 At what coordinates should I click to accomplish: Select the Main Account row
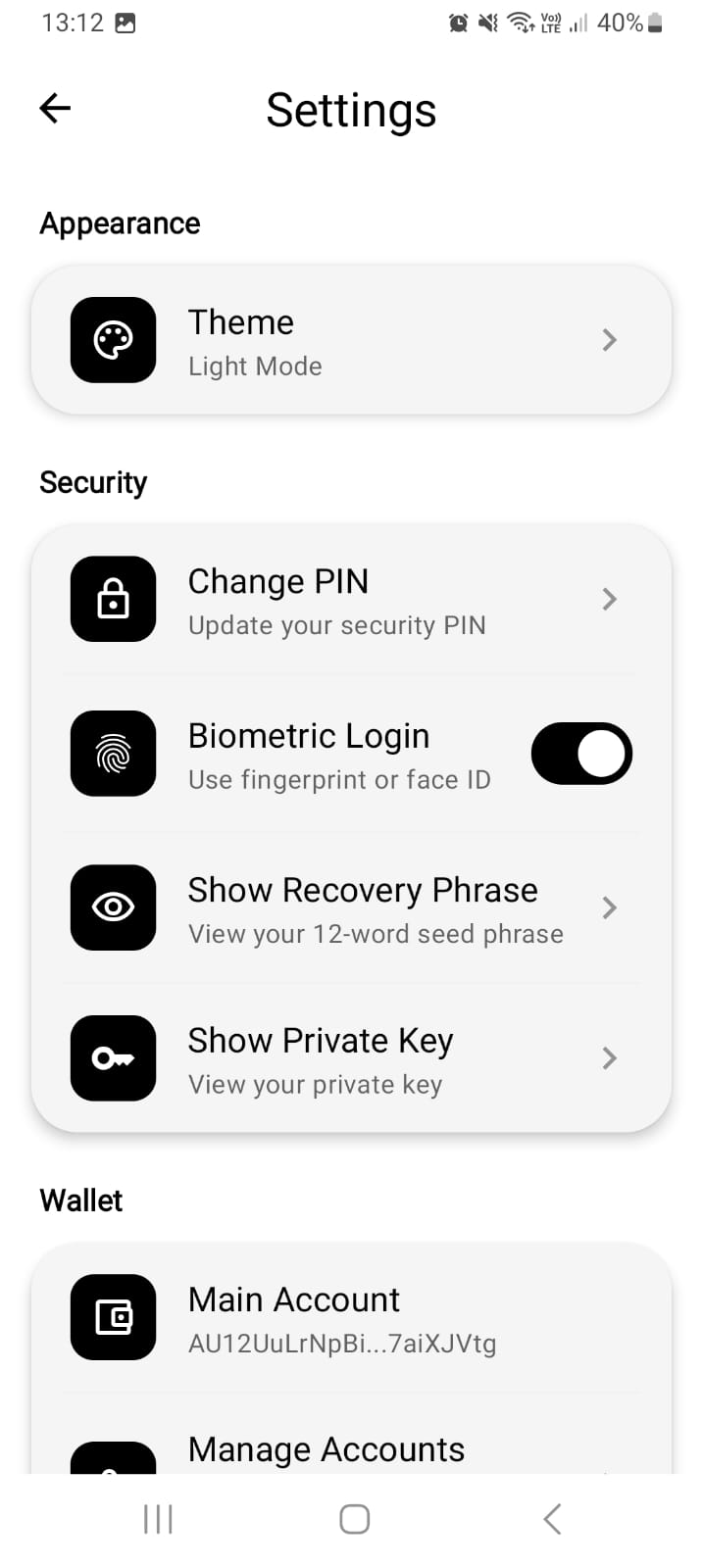point(351,1318)
